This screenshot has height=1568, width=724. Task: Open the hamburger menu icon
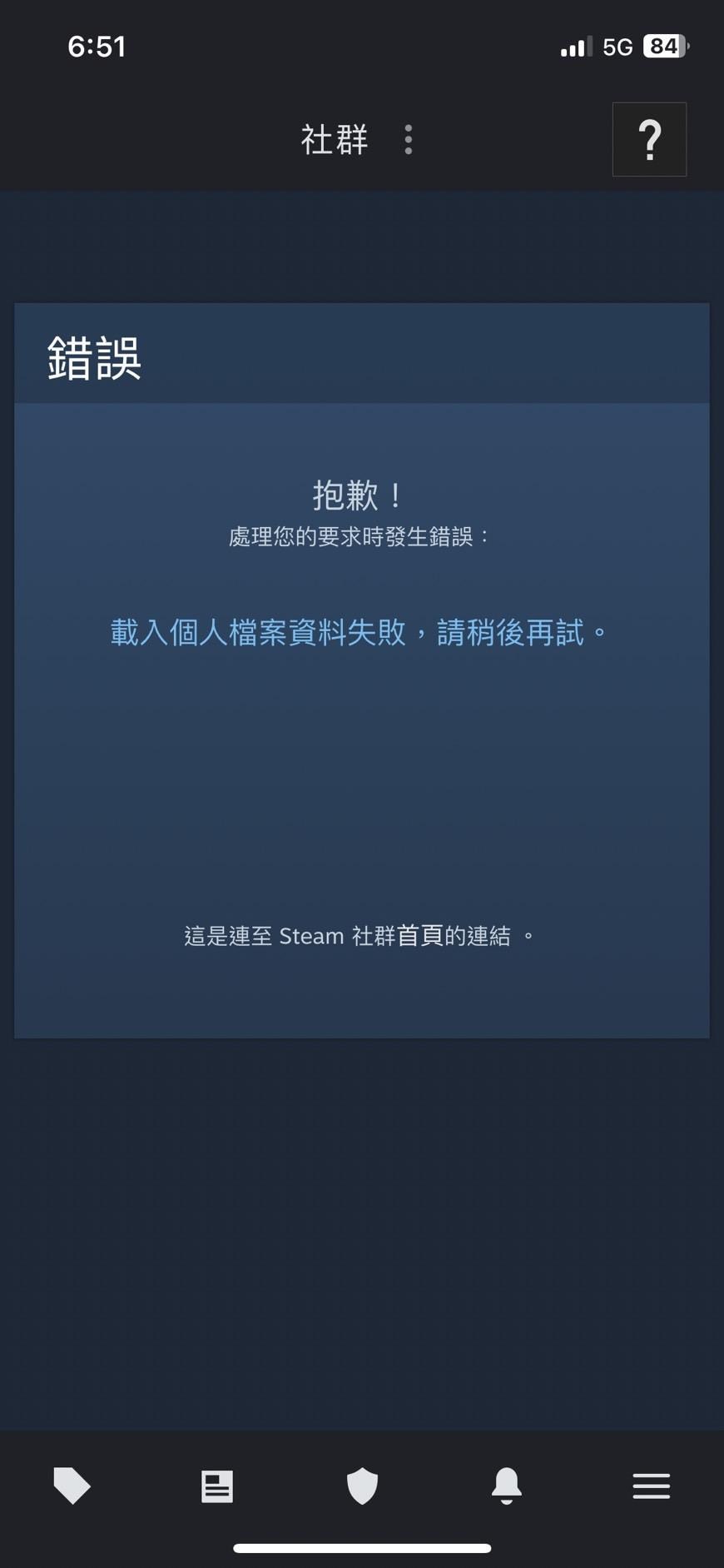click(650, 1487)
